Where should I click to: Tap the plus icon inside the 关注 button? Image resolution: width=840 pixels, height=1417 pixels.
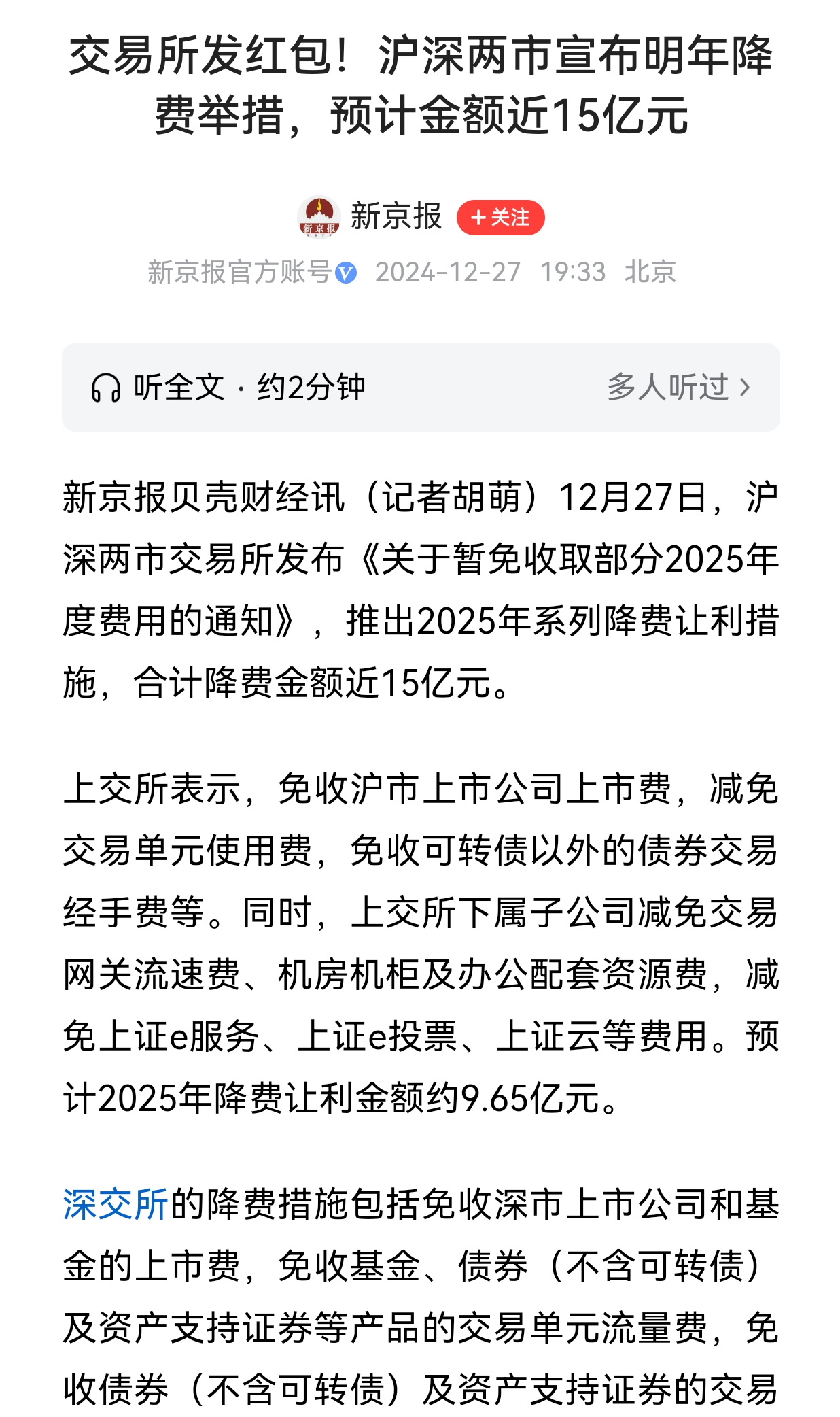coord(480,218)
